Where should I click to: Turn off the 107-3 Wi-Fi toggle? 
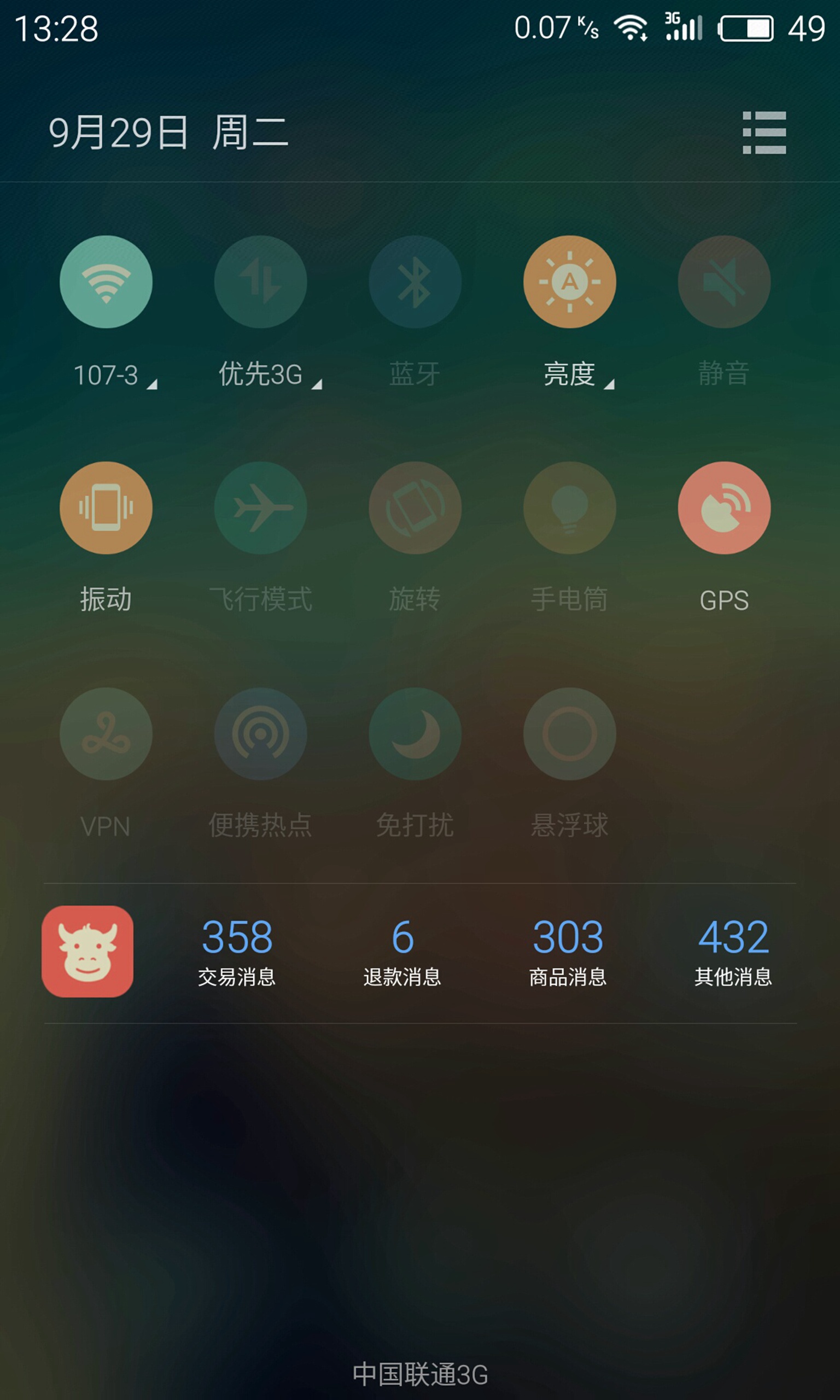pyautogui.click(x=106, y=282)
